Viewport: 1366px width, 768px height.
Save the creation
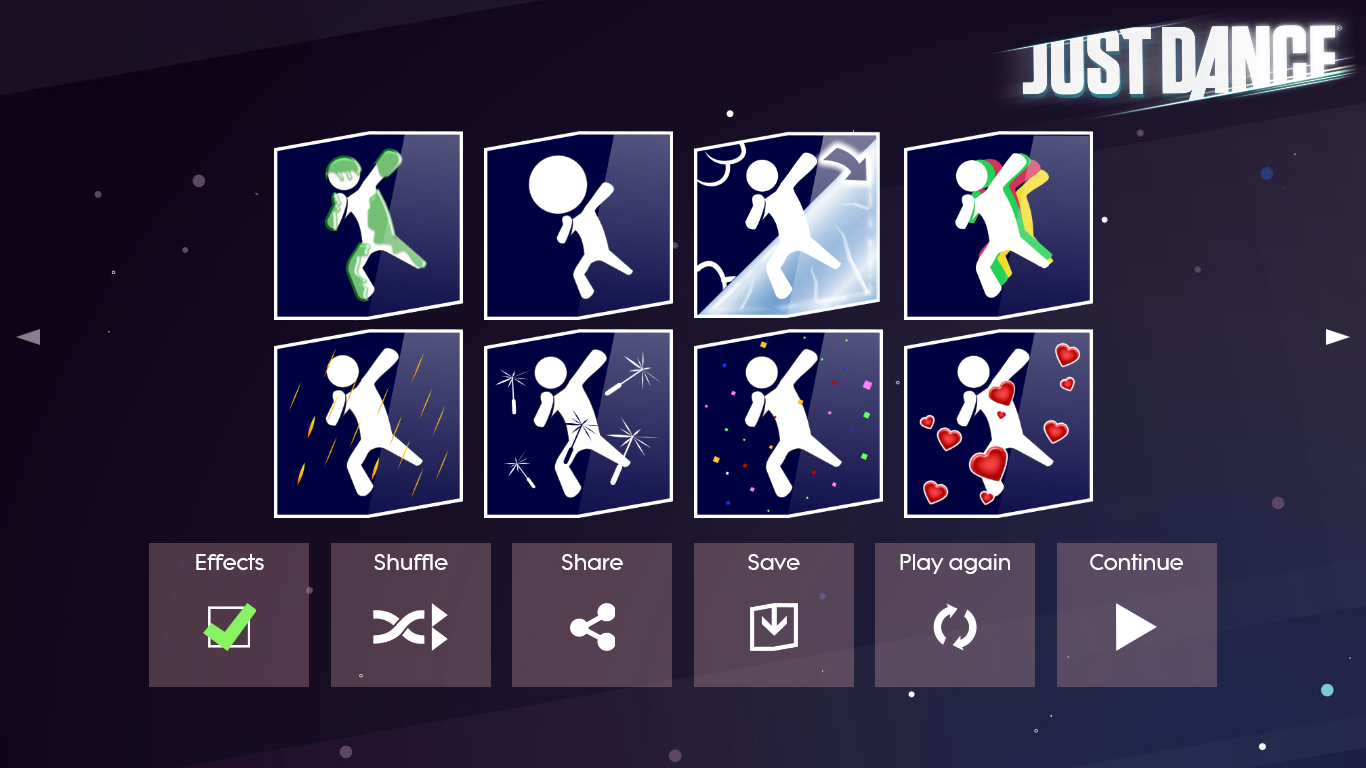[x=773, y=615]
